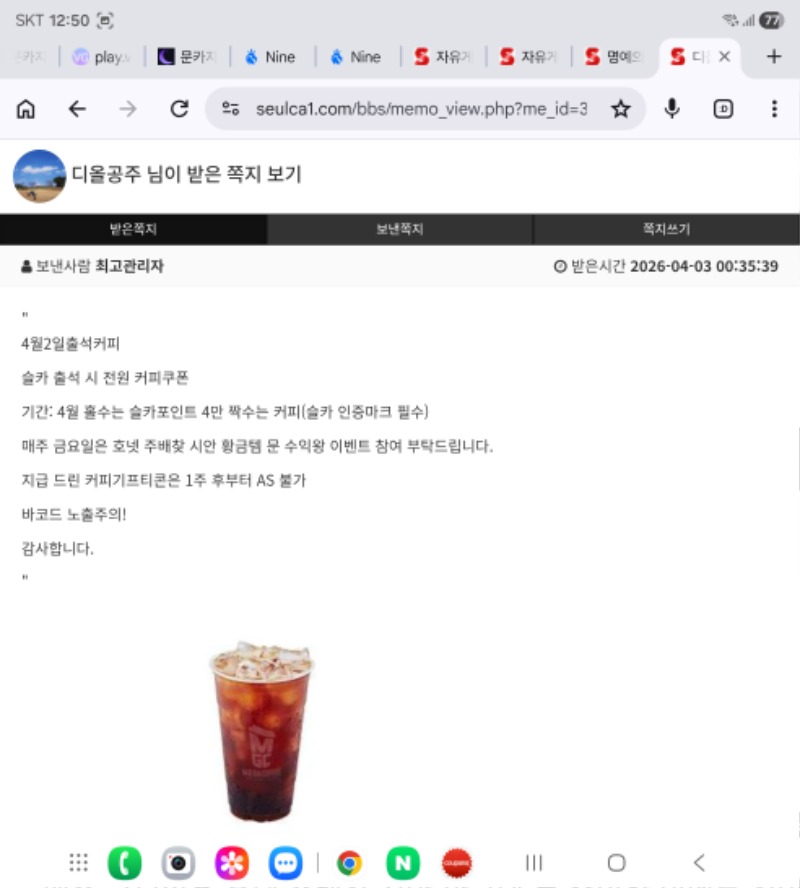Image resolution: width=800 pixels, height=888 pixels.
Task: Bookmark this page with the star
Action: pyautogui.click(x=621, y=109)
